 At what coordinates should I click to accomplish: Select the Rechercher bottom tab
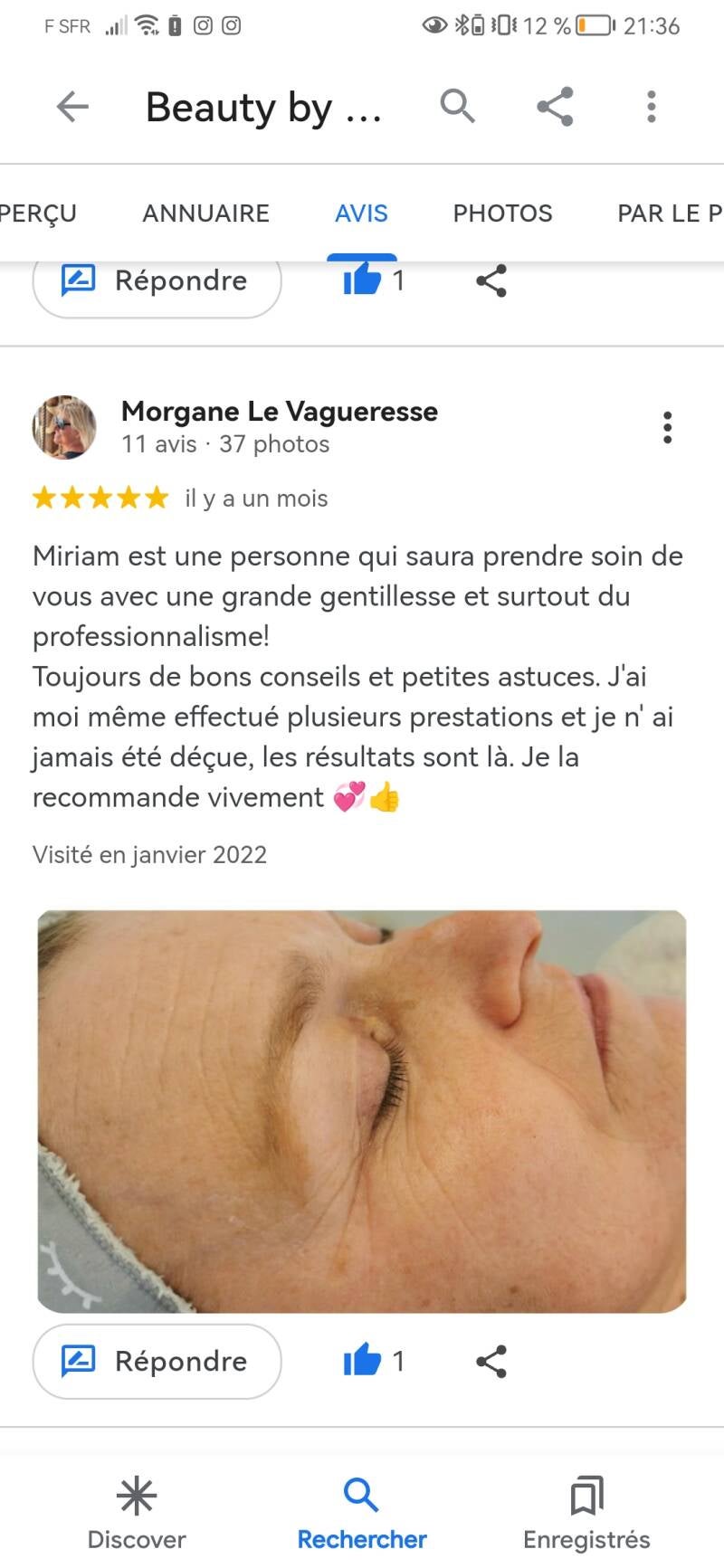click(x=362, y=1512)
